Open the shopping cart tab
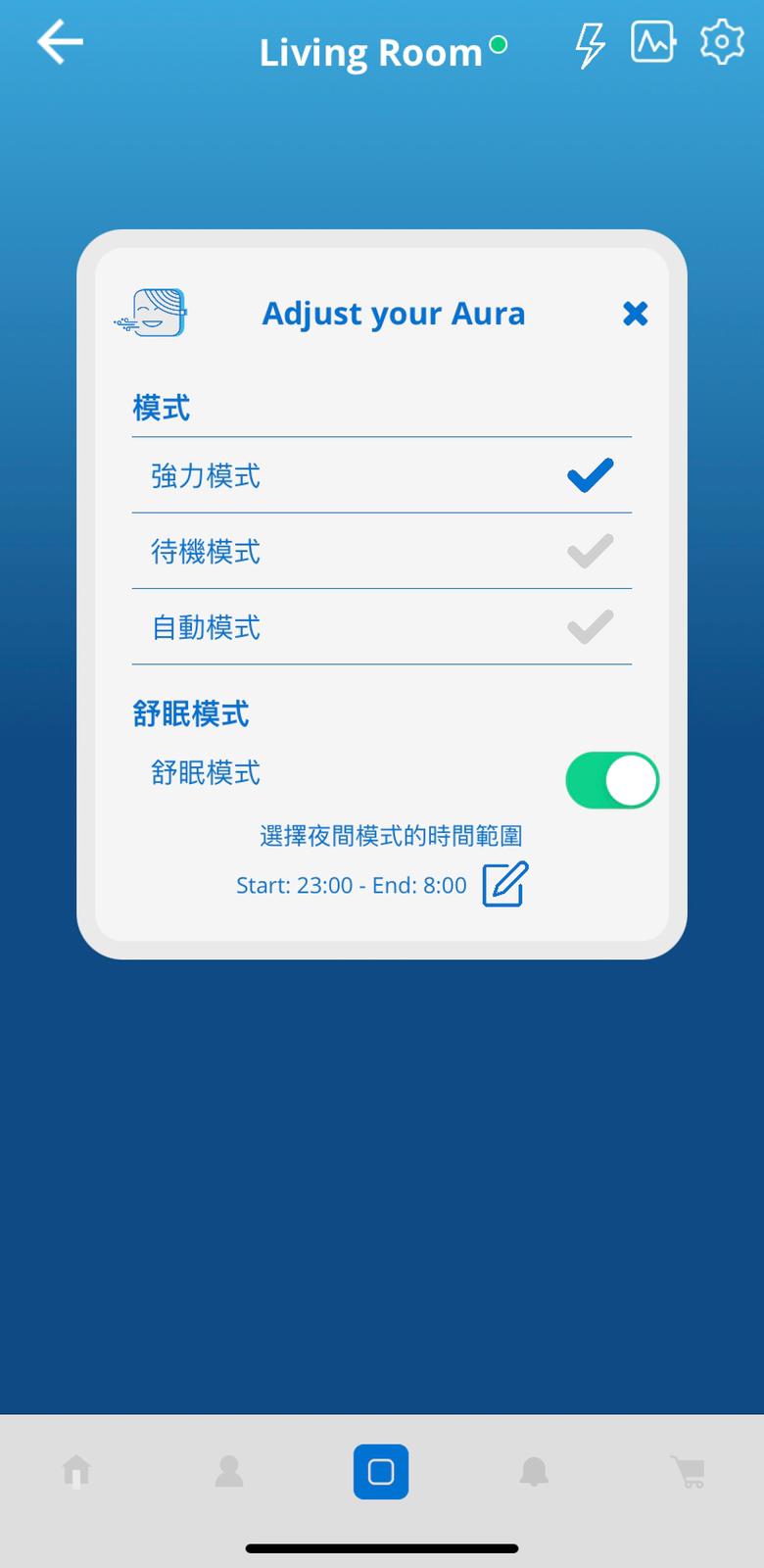This screenshot has width=764, height=1568. pos(688,1471)
